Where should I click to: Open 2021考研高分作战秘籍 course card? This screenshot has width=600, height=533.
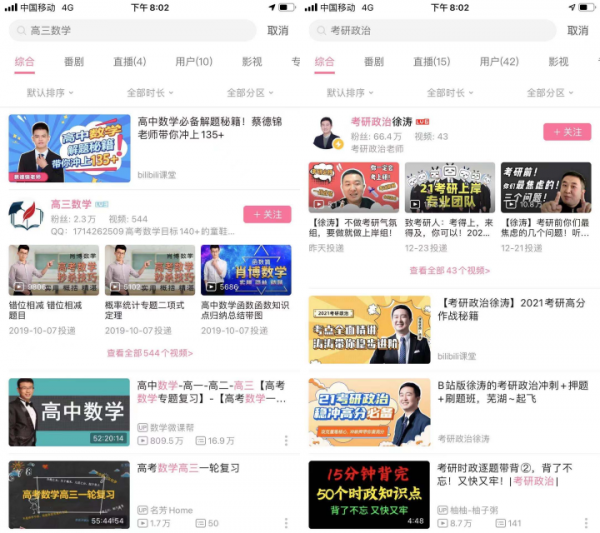[x=450, y=328]
